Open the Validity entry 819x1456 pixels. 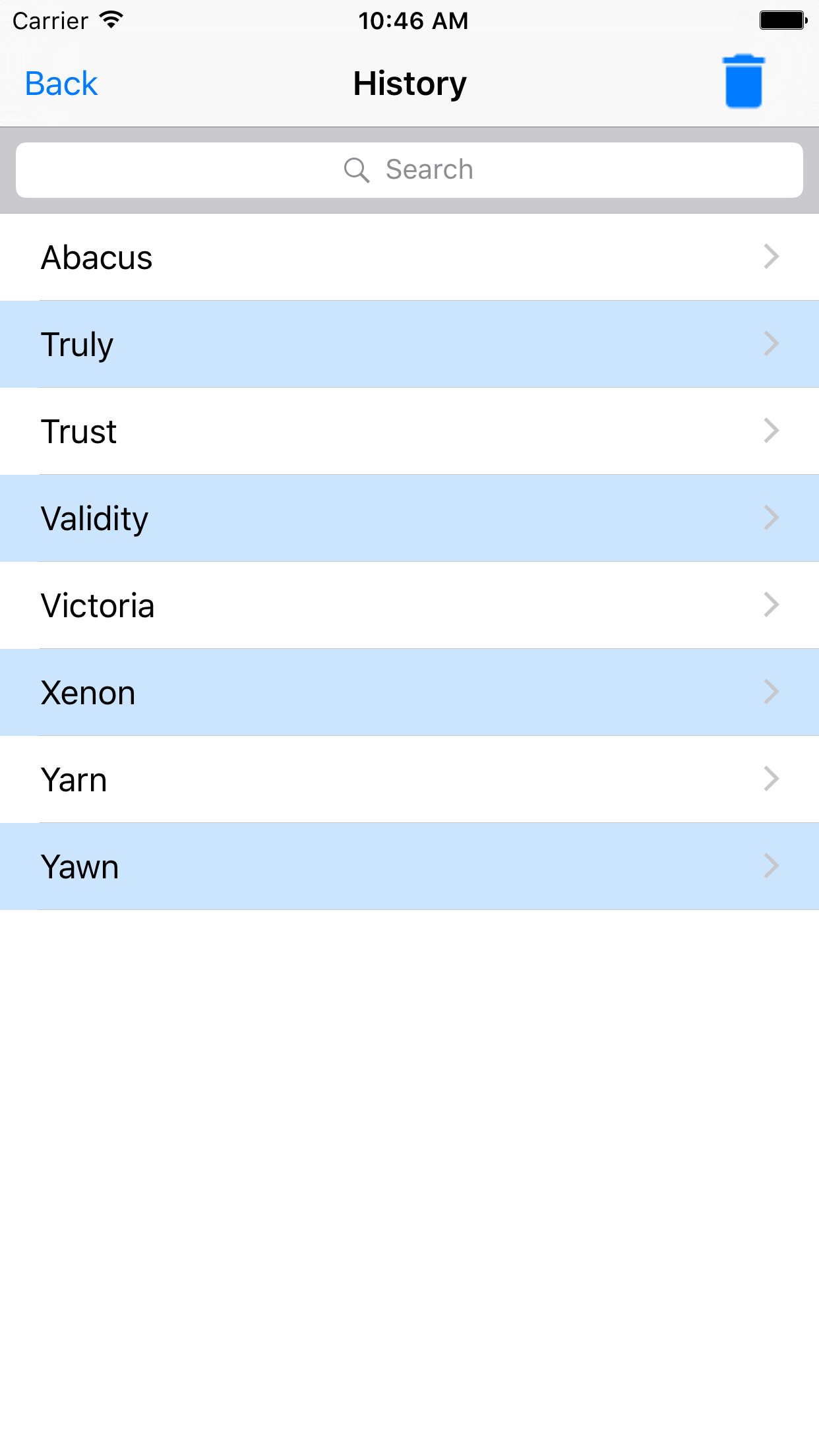pyautogui.click(x=409, y=518)
